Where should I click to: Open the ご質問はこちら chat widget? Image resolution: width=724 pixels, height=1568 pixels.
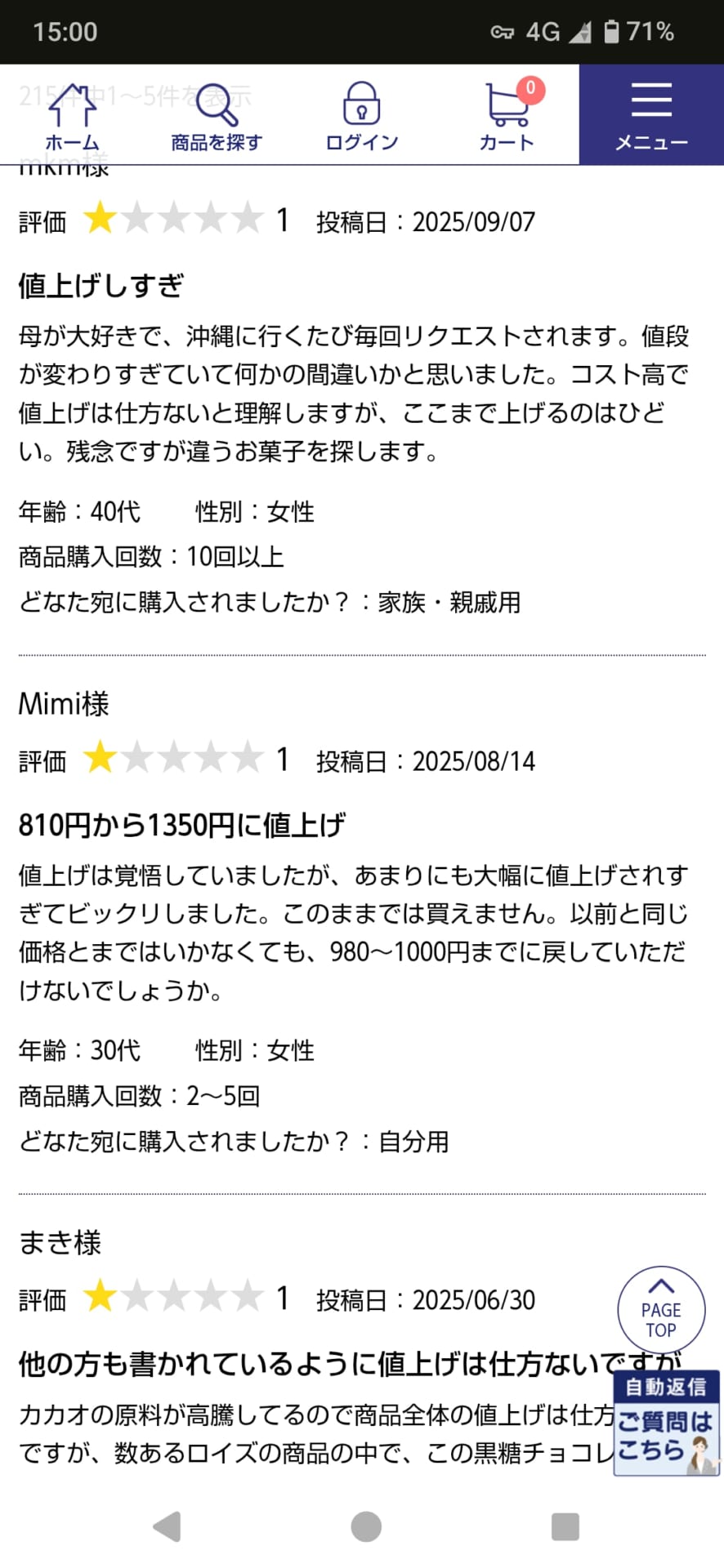click(666, 1425)
